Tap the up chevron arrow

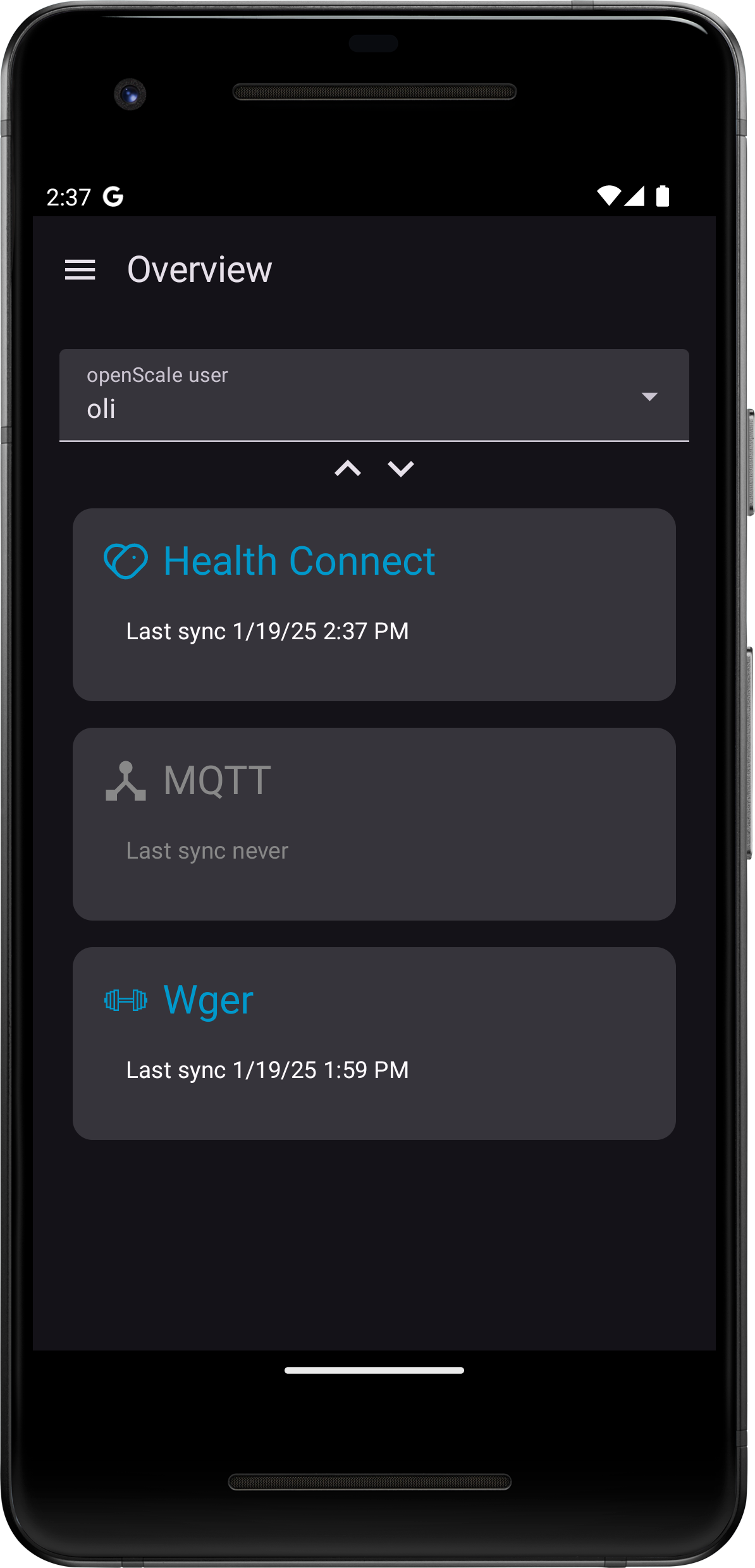click(348, 469)
